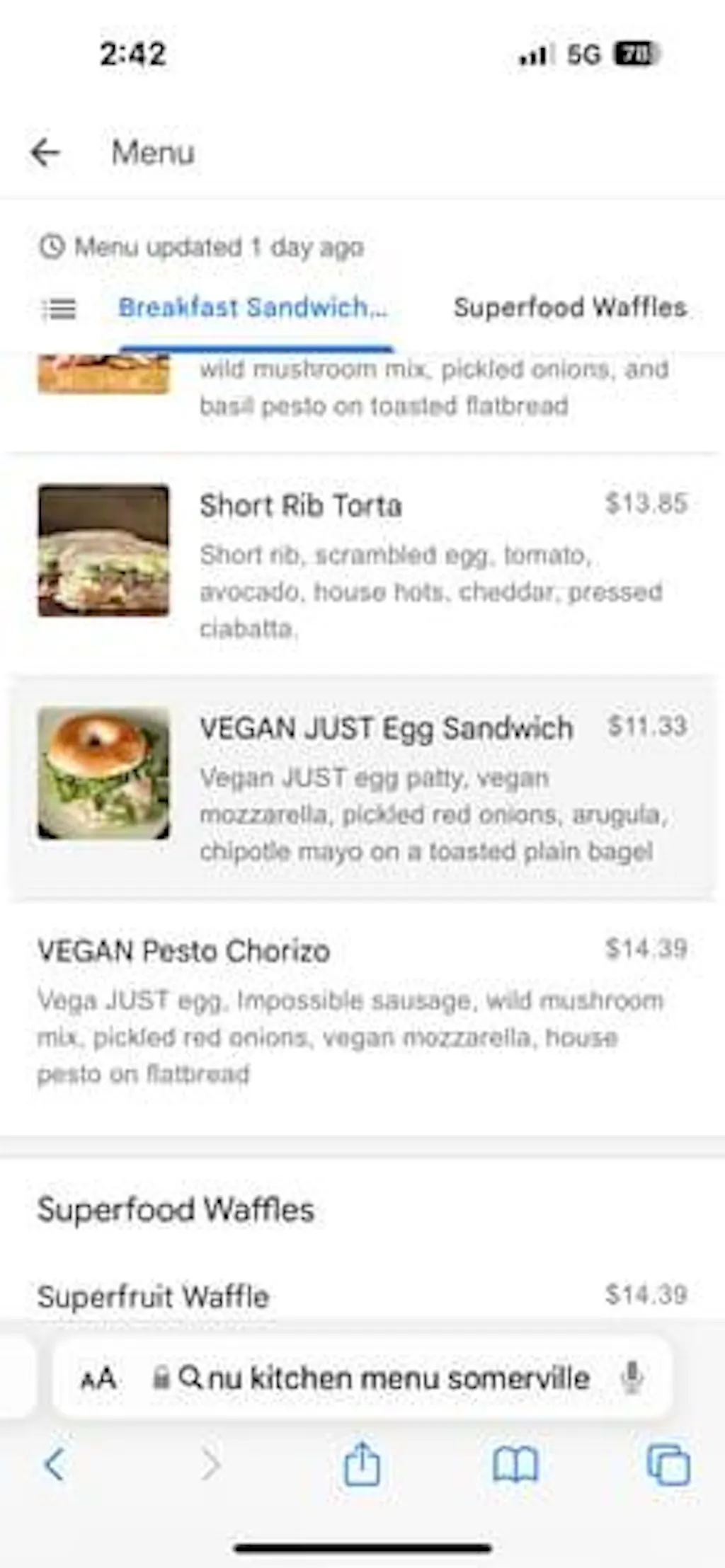This screenshot has height=1568, width=725.
Task: Go back from the Menu page
Action: (45, 152)
